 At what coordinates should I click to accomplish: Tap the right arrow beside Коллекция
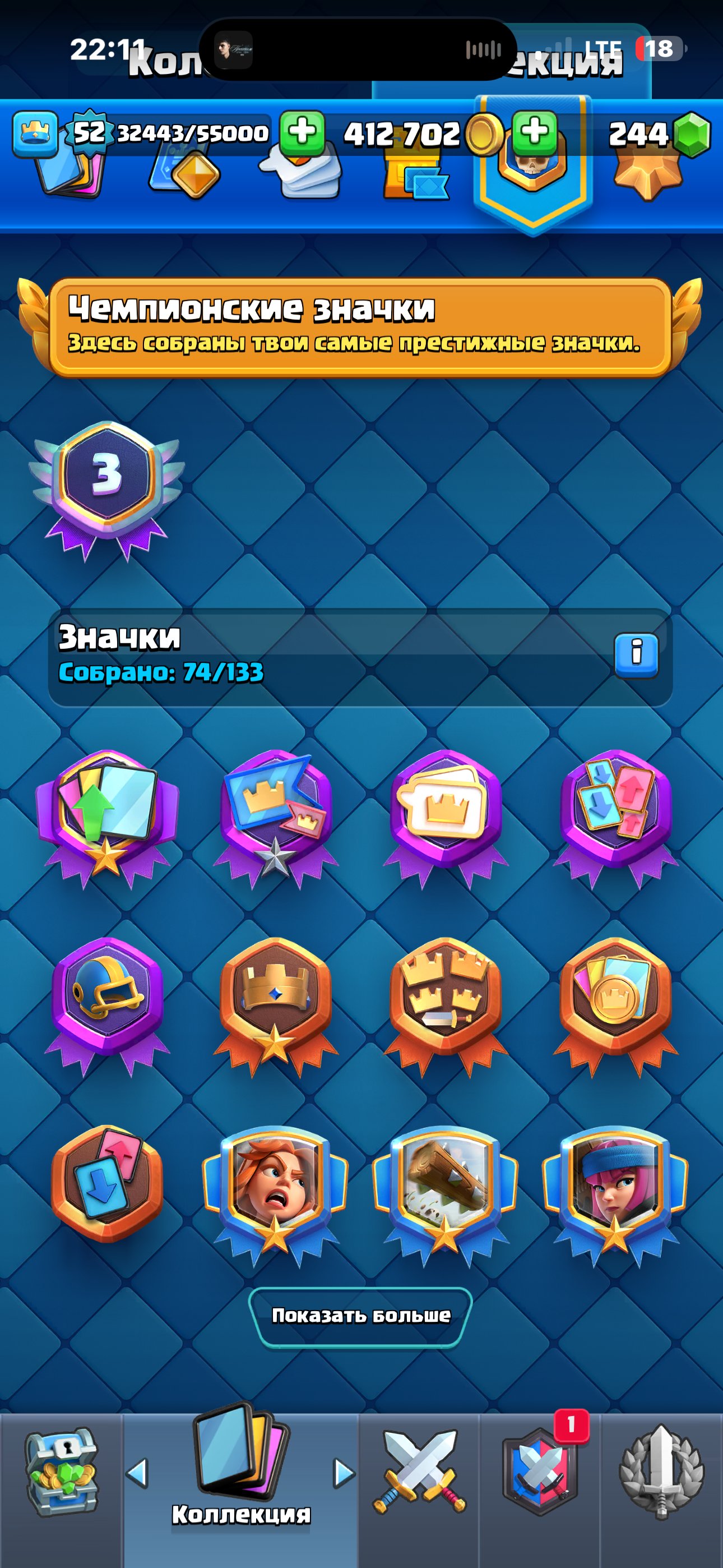coord(344,1473)
